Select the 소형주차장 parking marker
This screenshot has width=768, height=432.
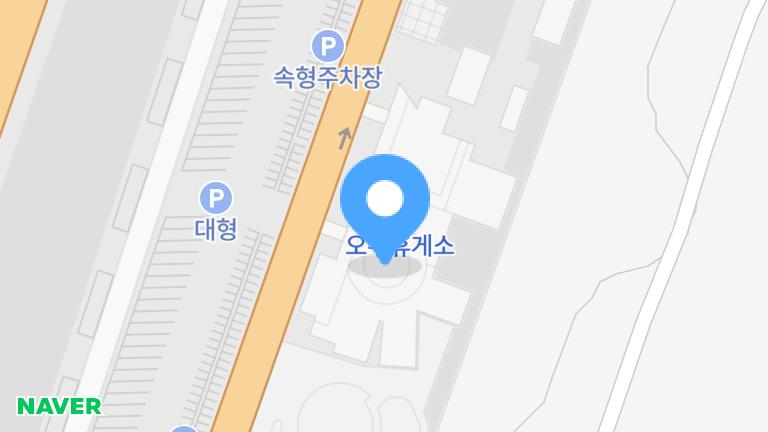[327, 46]
